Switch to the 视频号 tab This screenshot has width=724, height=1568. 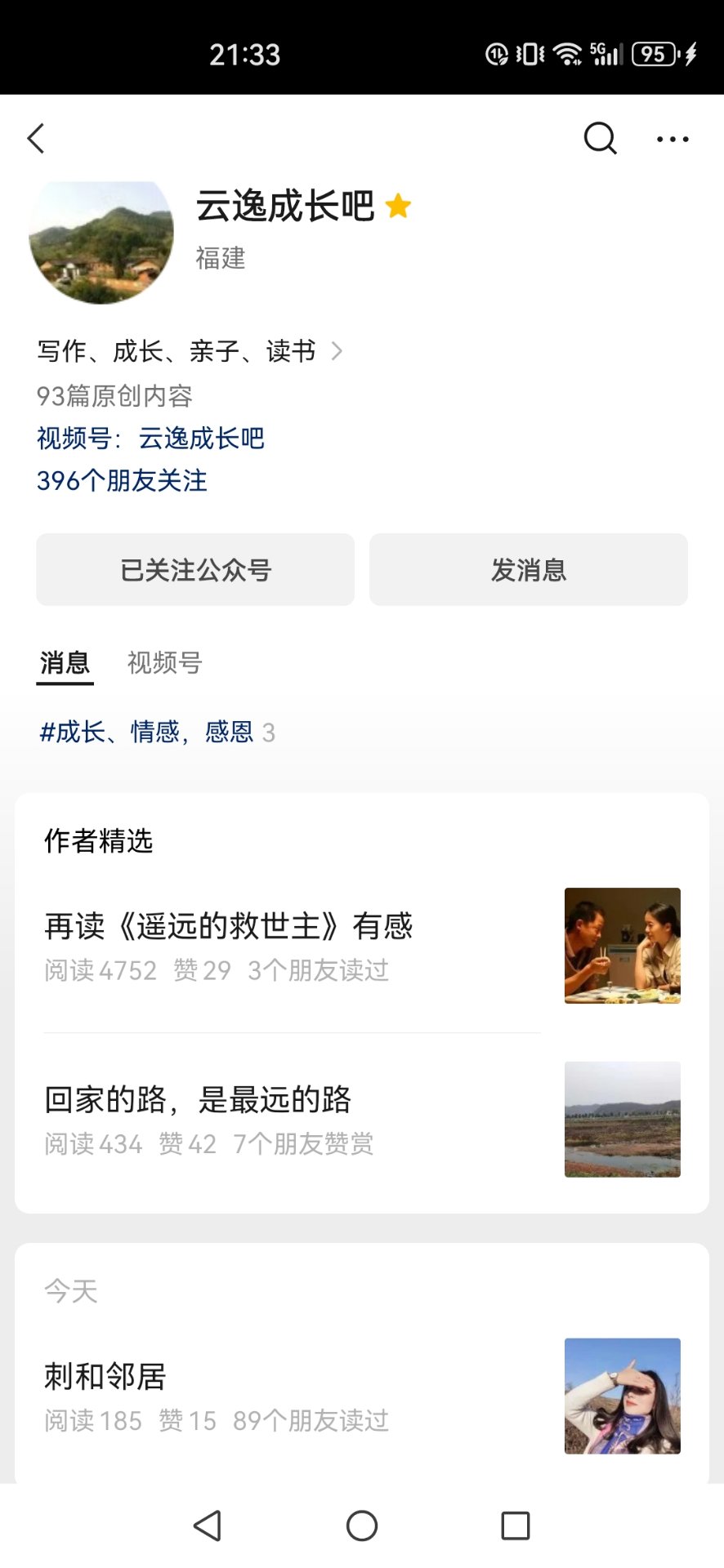pos(164,662)
